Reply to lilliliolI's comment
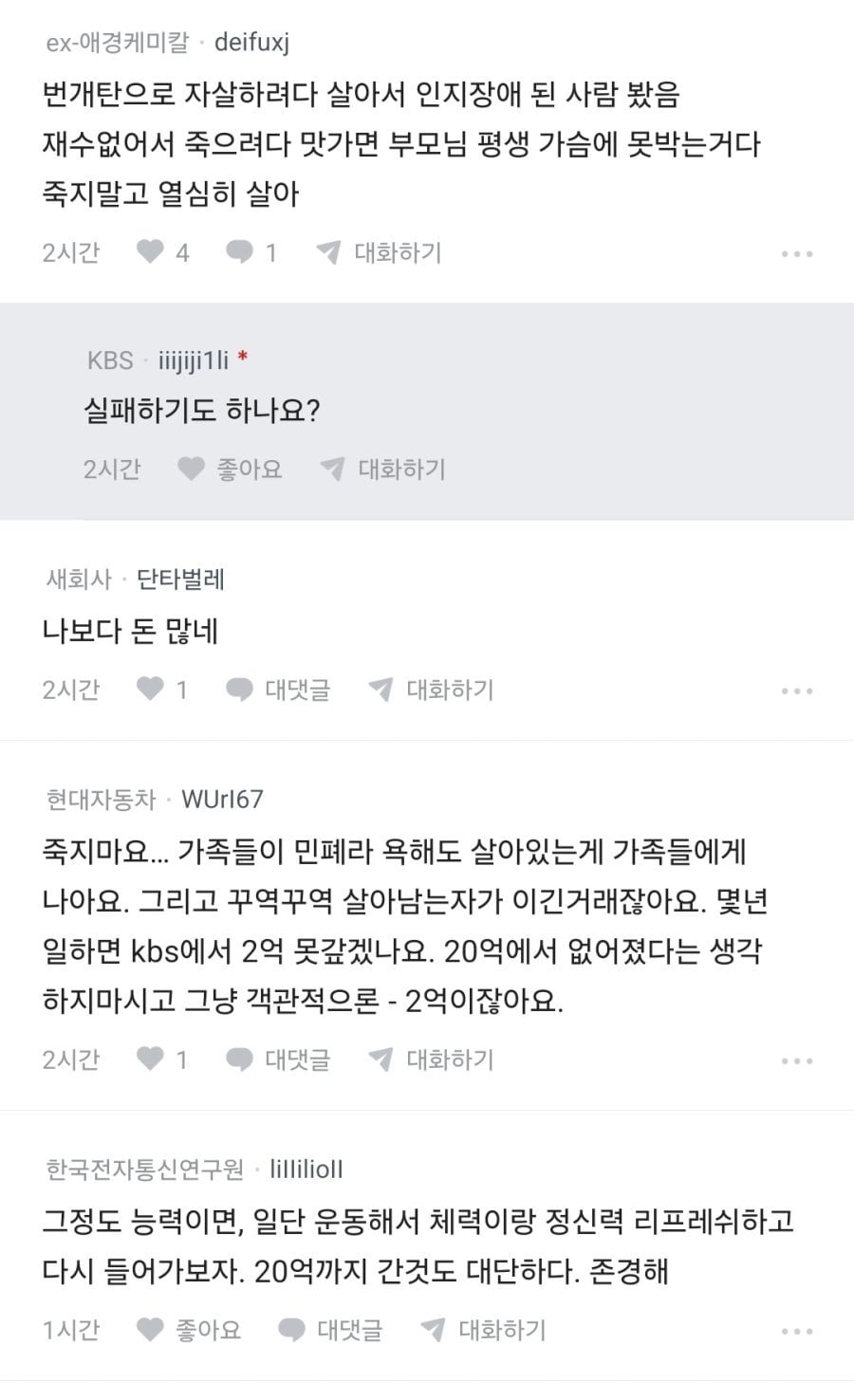The width and height of the screenshot is (854, 1400). [330, 1330]
